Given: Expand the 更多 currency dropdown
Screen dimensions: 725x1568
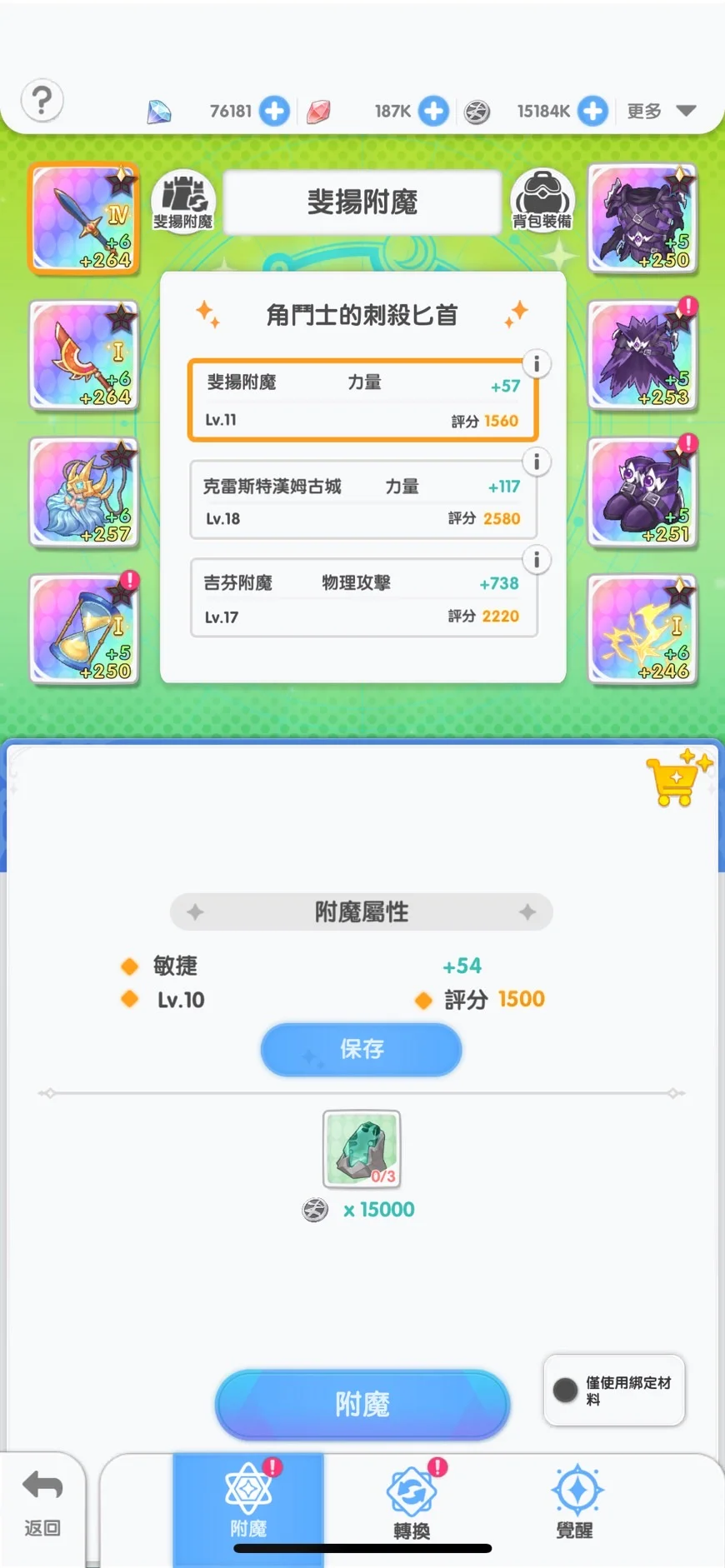Looking at the screenshot, I should [x=662, y=111].
